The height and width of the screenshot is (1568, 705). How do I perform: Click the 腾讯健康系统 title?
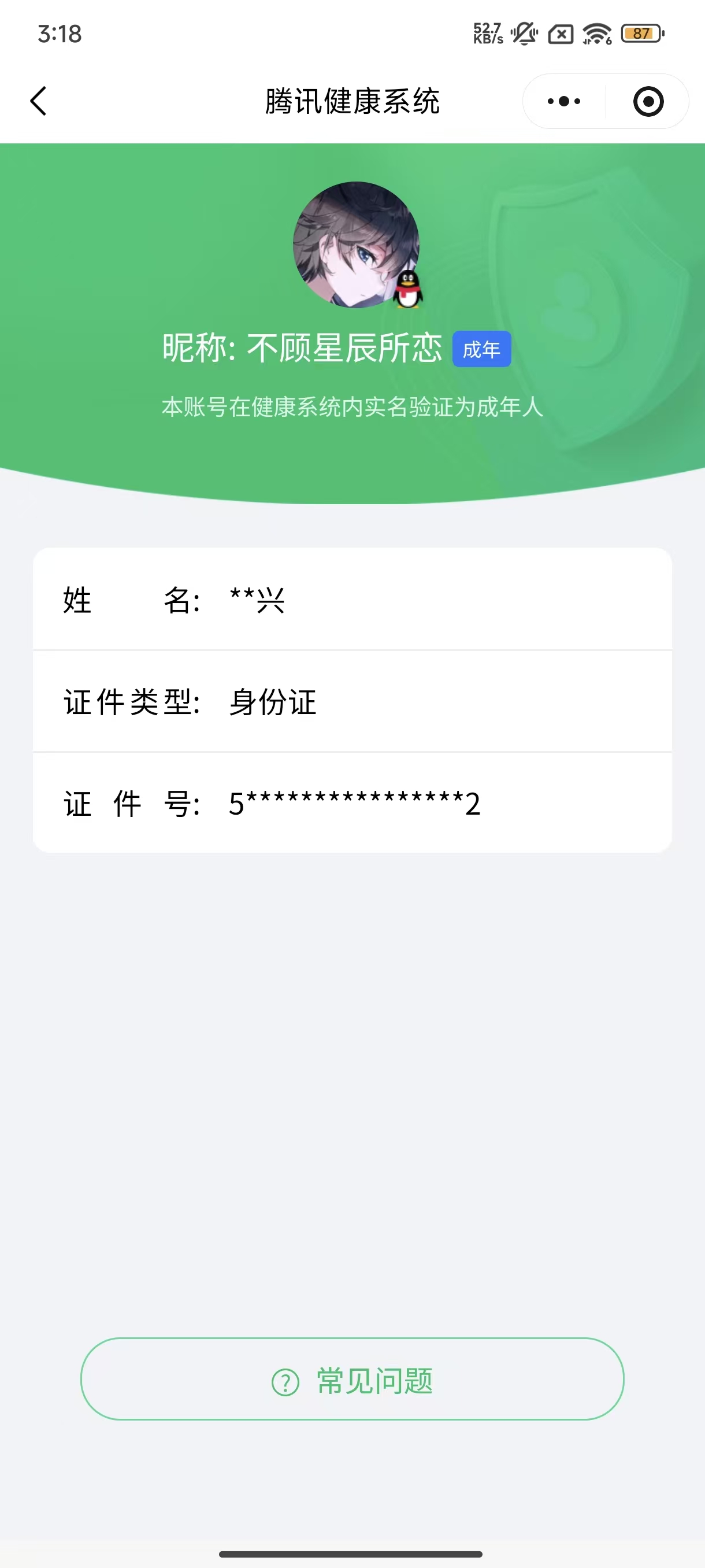click(x=352, y=101)
